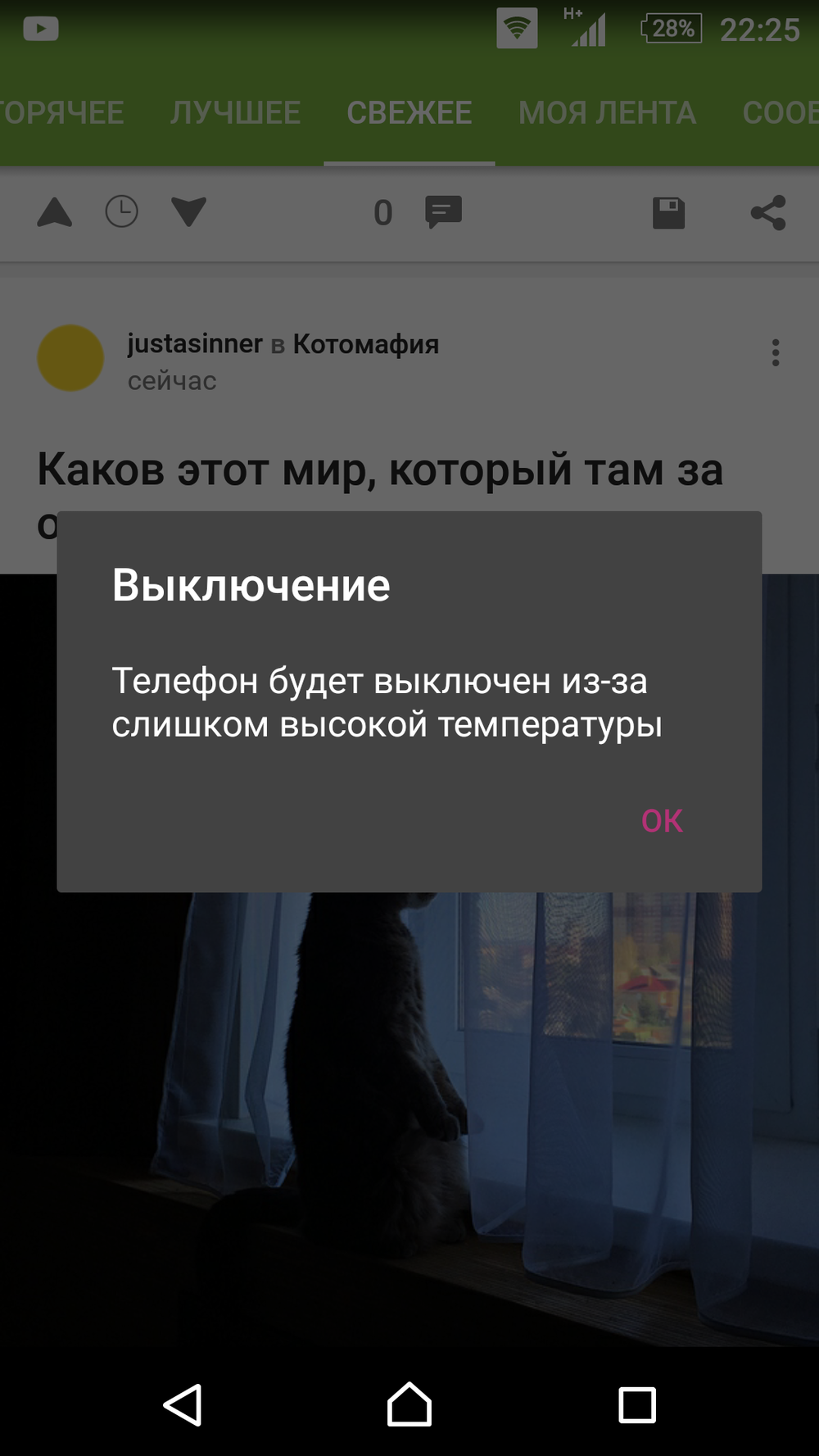Open the Котомафия community link

tap(366, 344)
